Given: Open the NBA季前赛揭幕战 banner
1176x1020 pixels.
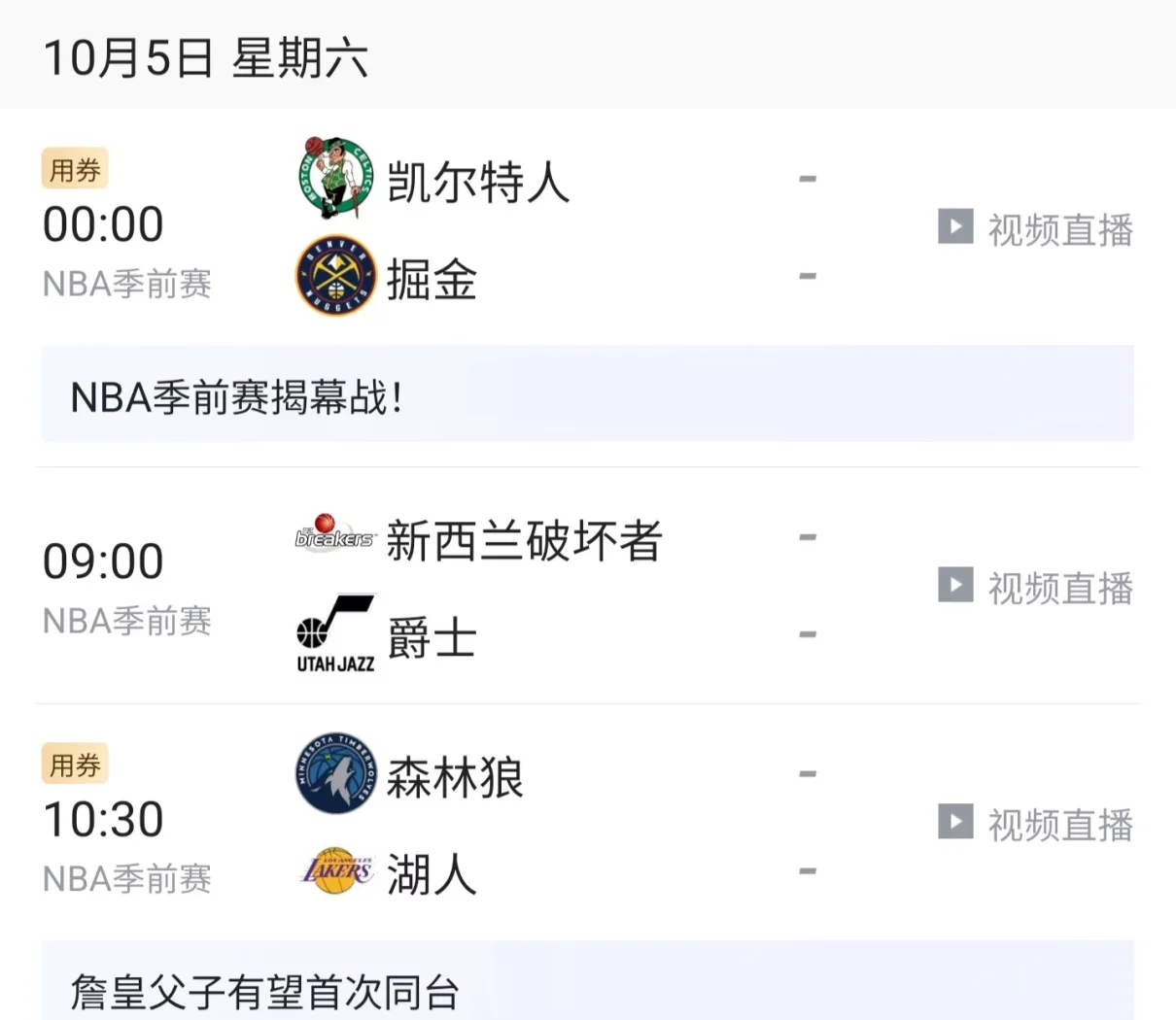Looking at the screenshot, I should point(587,396).
